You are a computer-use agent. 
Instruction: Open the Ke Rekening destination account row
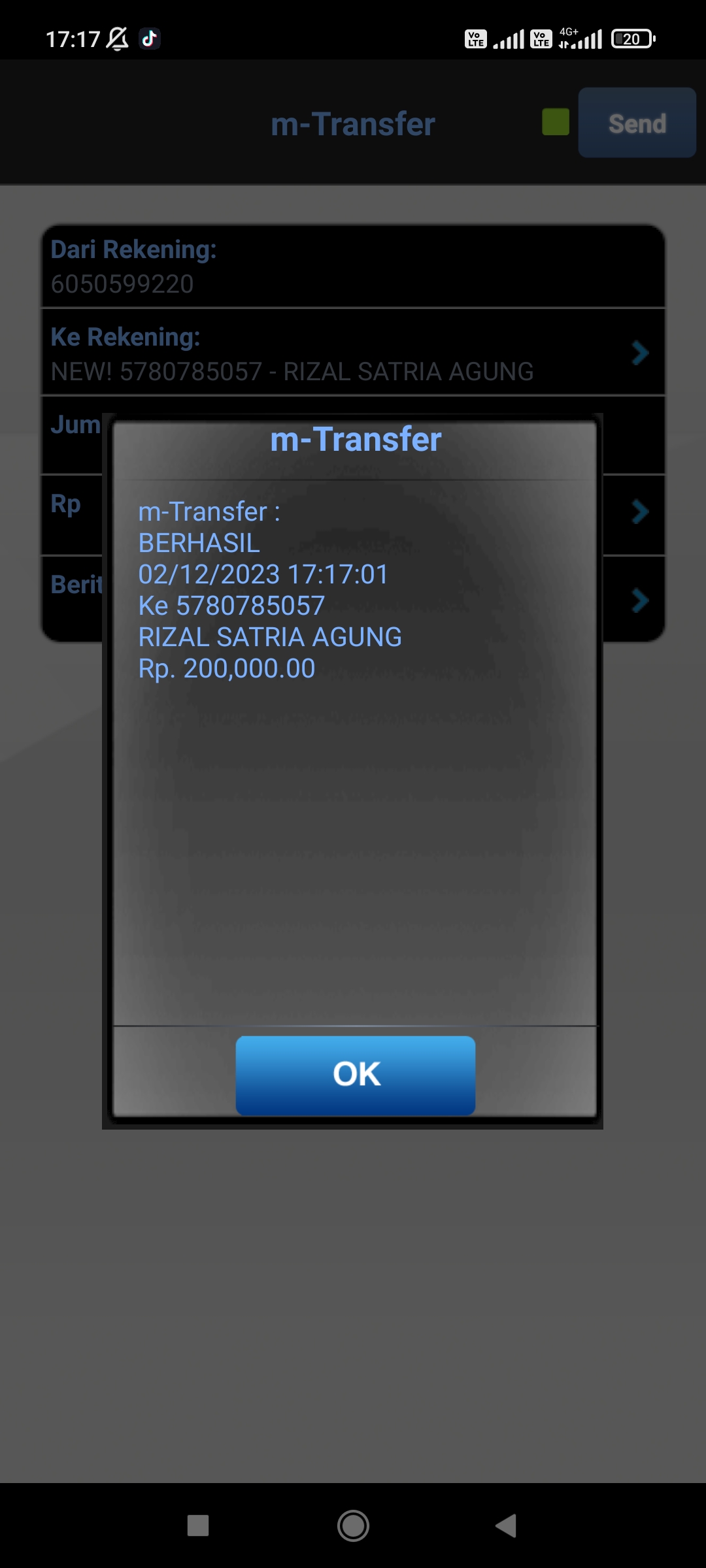[x=353, y=353]
